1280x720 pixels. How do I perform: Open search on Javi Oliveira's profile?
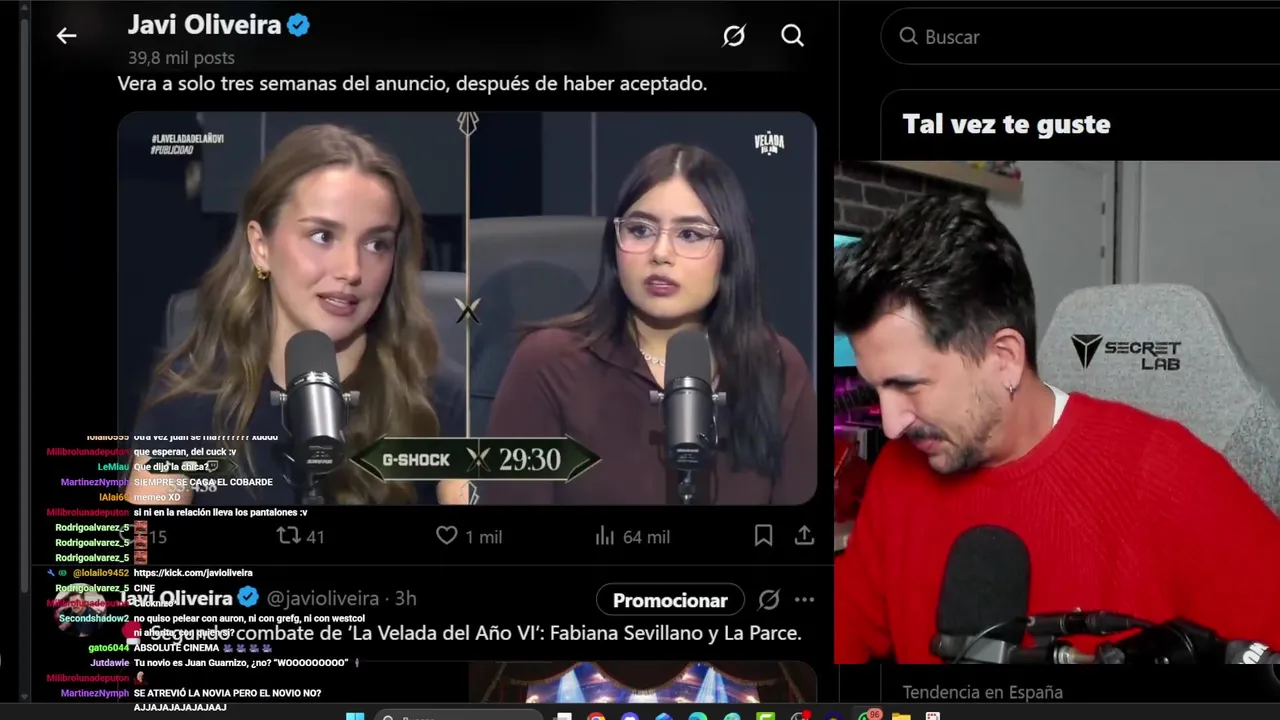pyautogui.click(x=792, y=36)
